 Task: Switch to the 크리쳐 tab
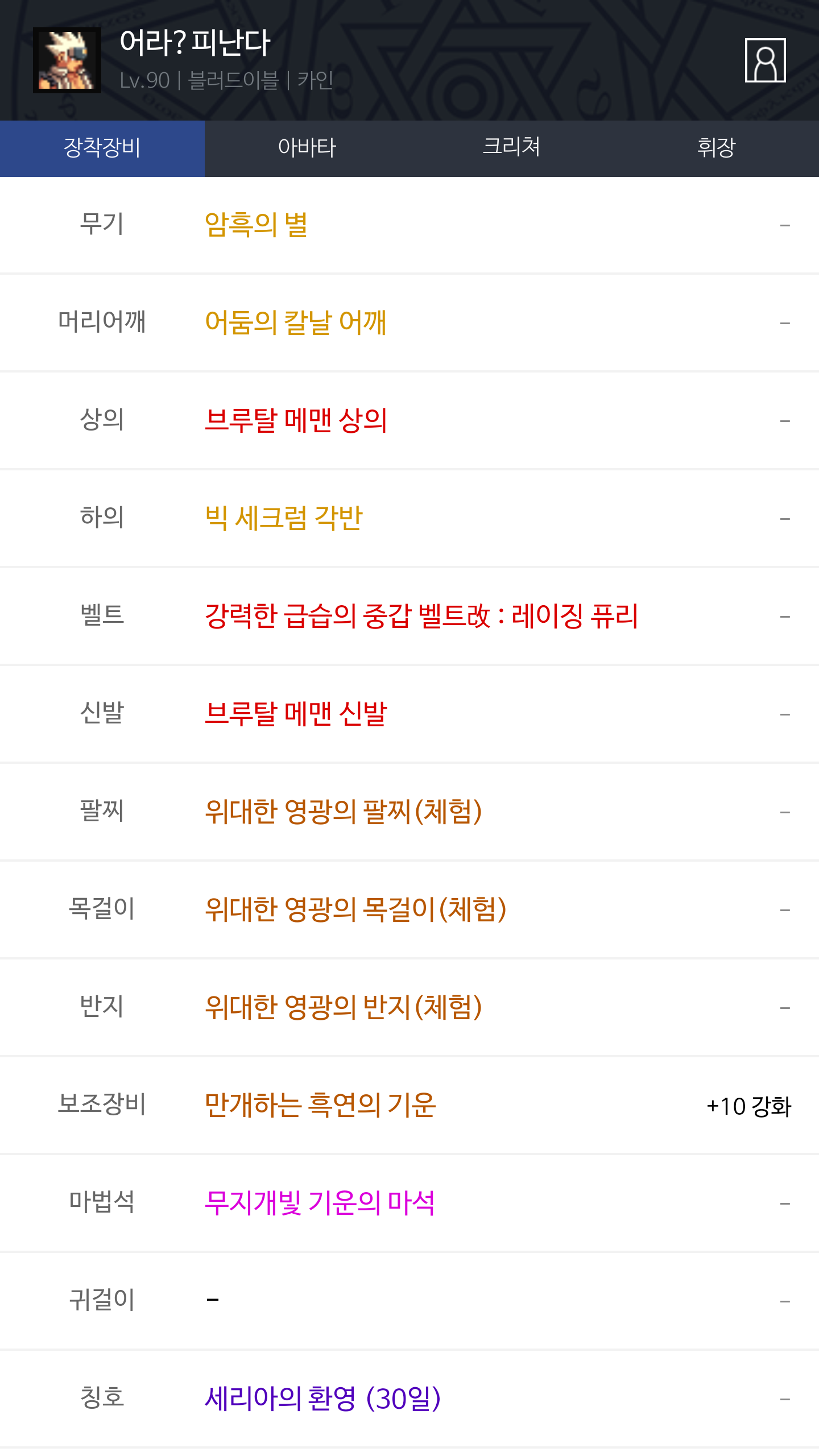click(x=511, y=148)
